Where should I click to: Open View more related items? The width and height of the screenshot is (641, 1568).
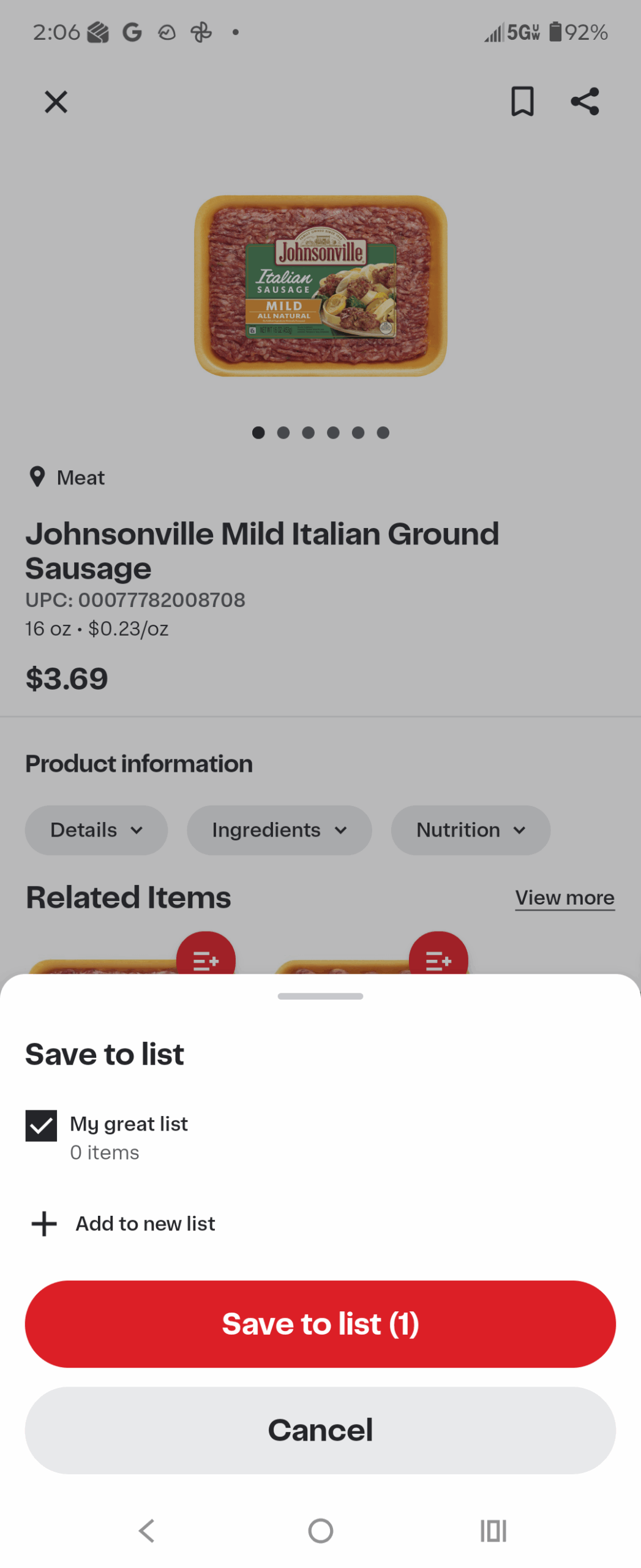[564, 897]
